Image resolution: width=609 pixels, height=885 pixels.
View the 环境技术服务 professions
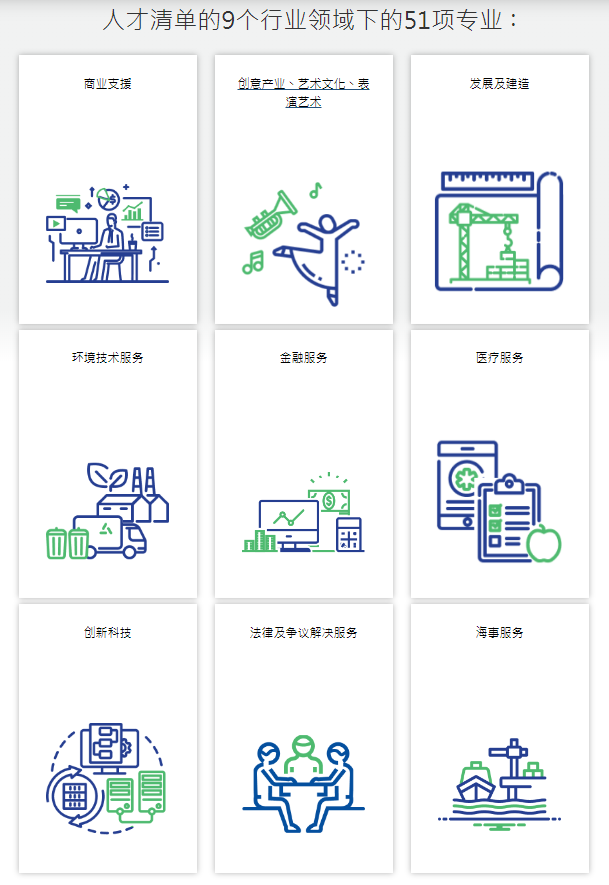[107, 465]
